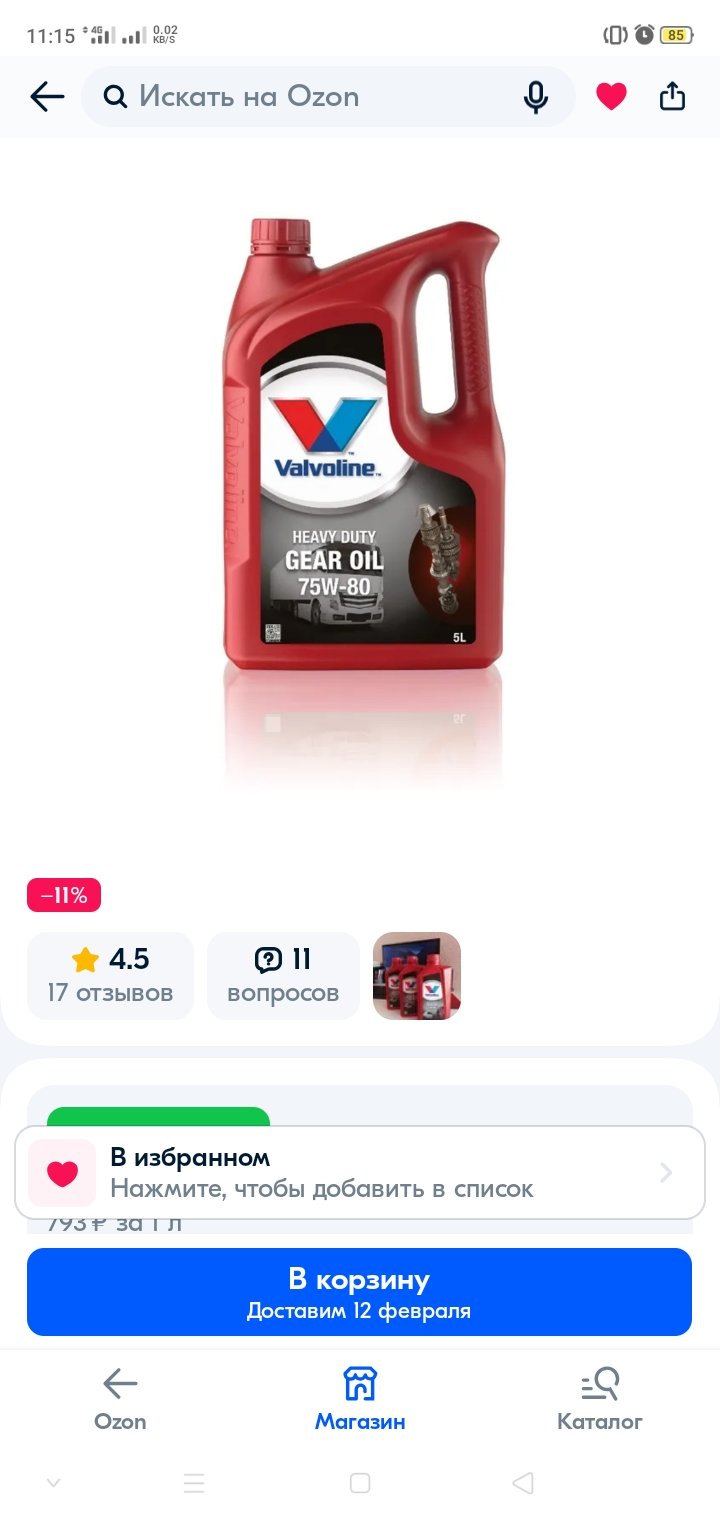This screenshot has height=1520, width=720.
Task: Open the system recent apps button
Action: (x=194, y=1483)
